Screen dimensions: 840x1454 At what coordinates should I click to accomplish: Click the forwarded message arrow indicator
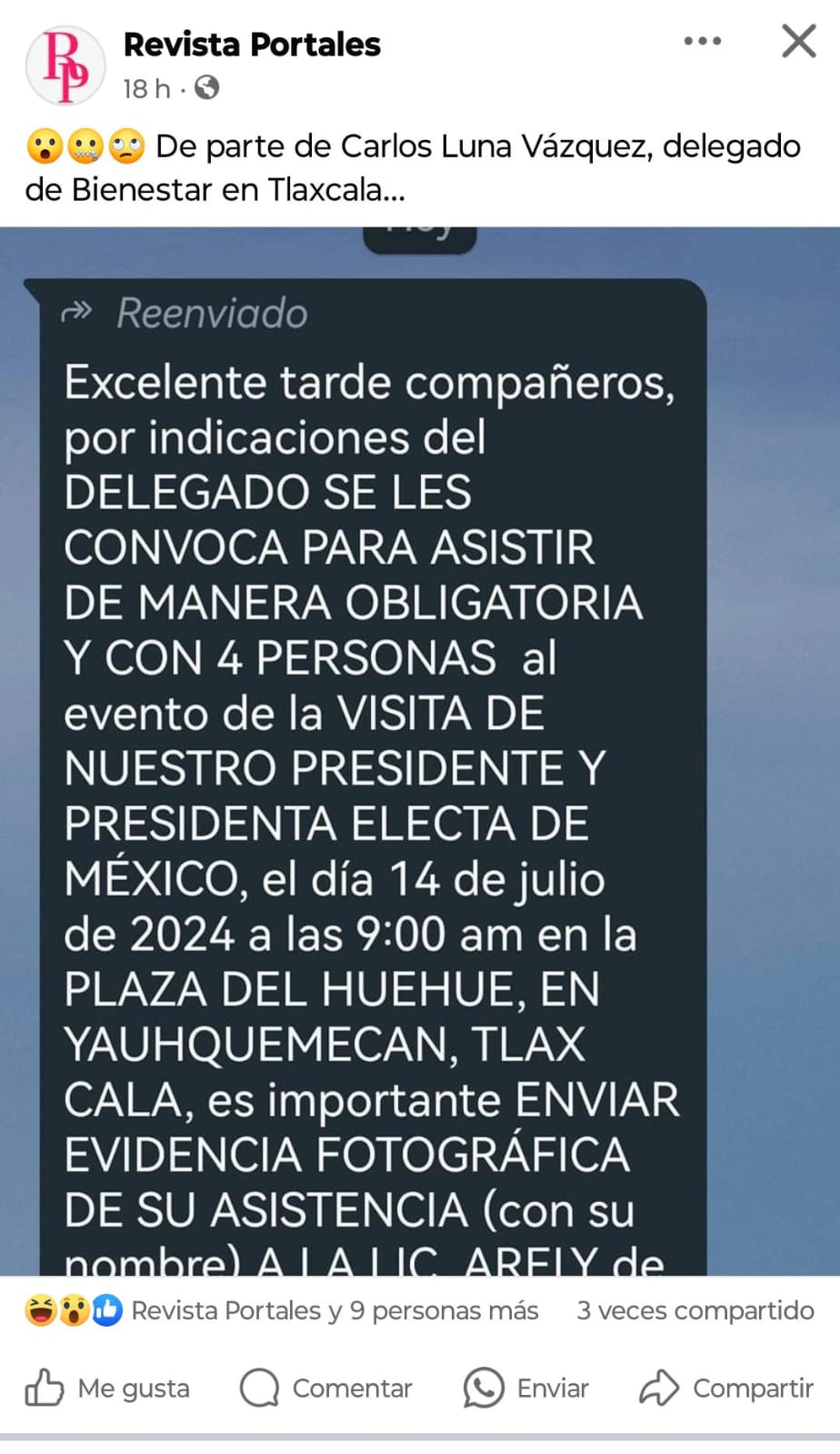tap(78, 312)
